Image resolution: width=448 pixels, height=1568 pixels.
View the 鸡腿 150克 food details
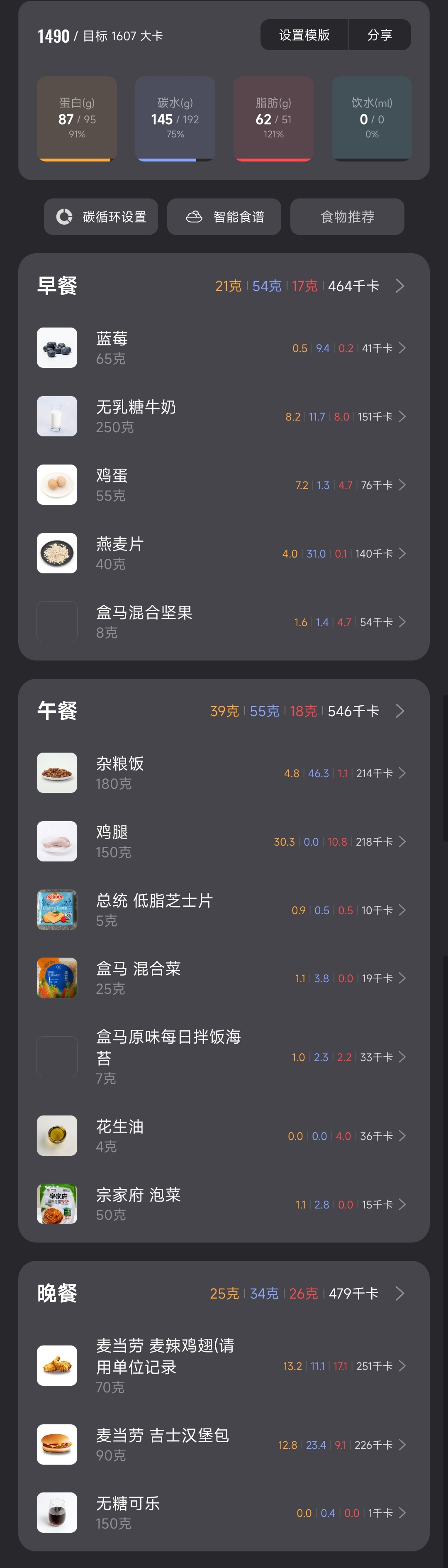point(224,842)
